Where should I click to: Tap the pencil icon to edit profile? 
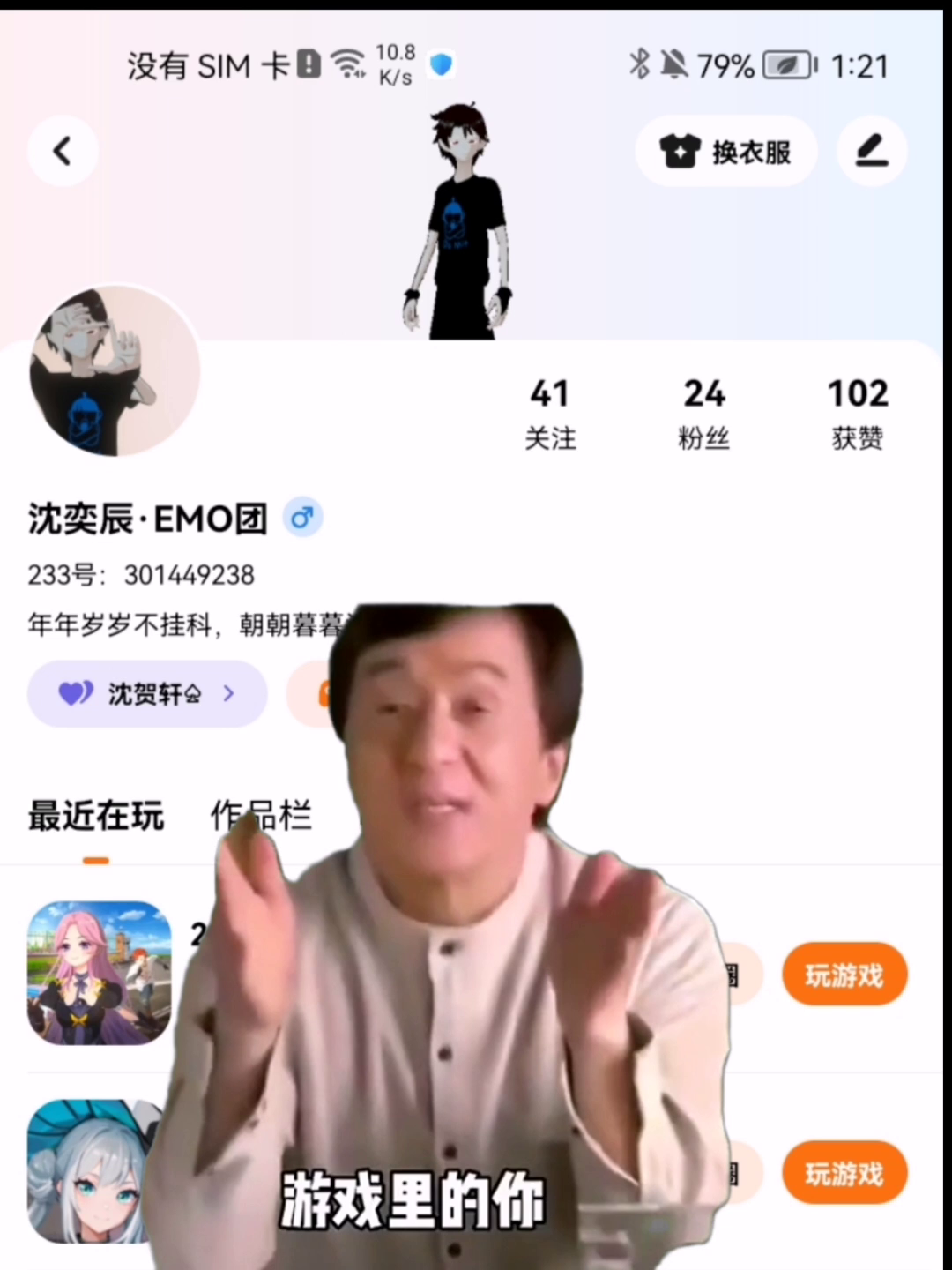(x=871, y=152)
